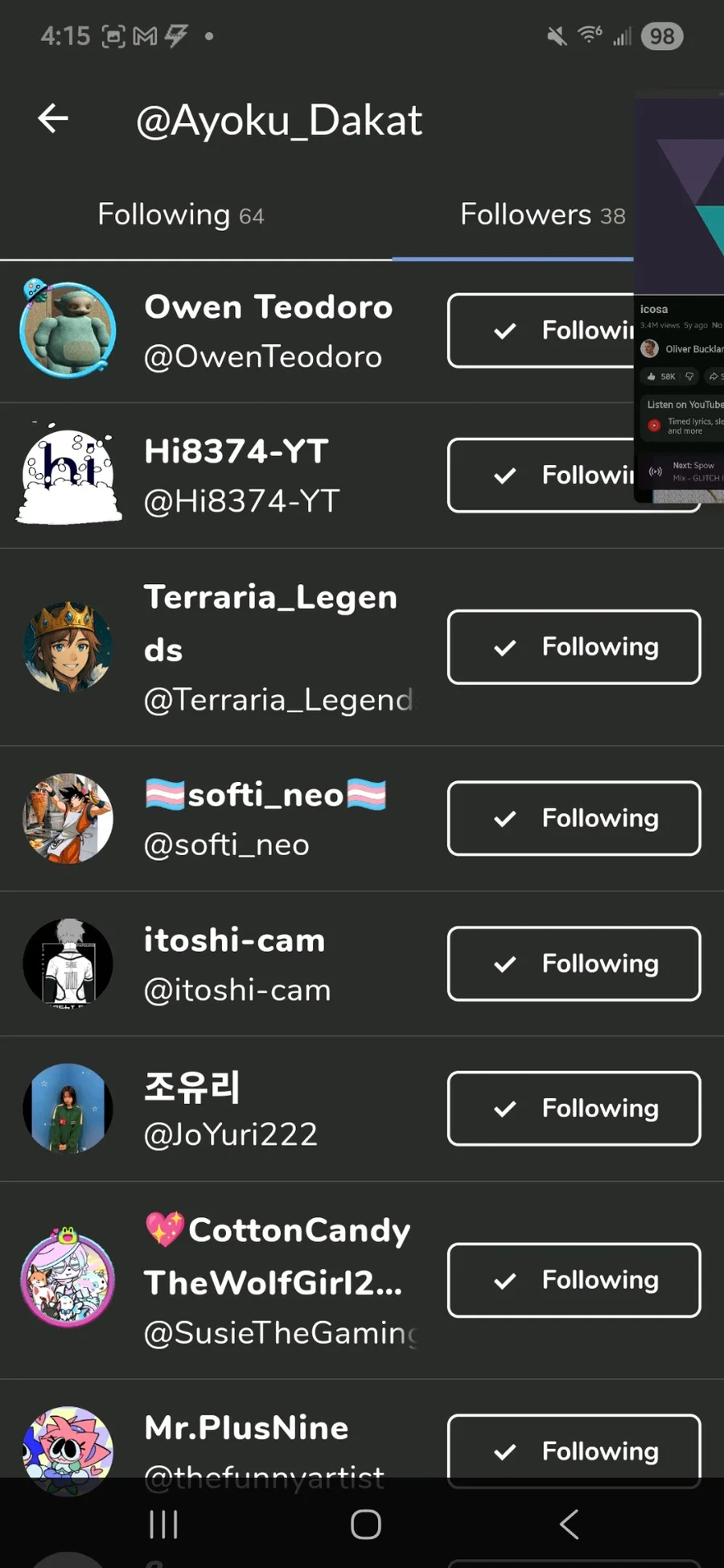Tap Following button next to @JoYuri222
The height and width of the screenshot is (1568, 724).
pos(574,1109)
